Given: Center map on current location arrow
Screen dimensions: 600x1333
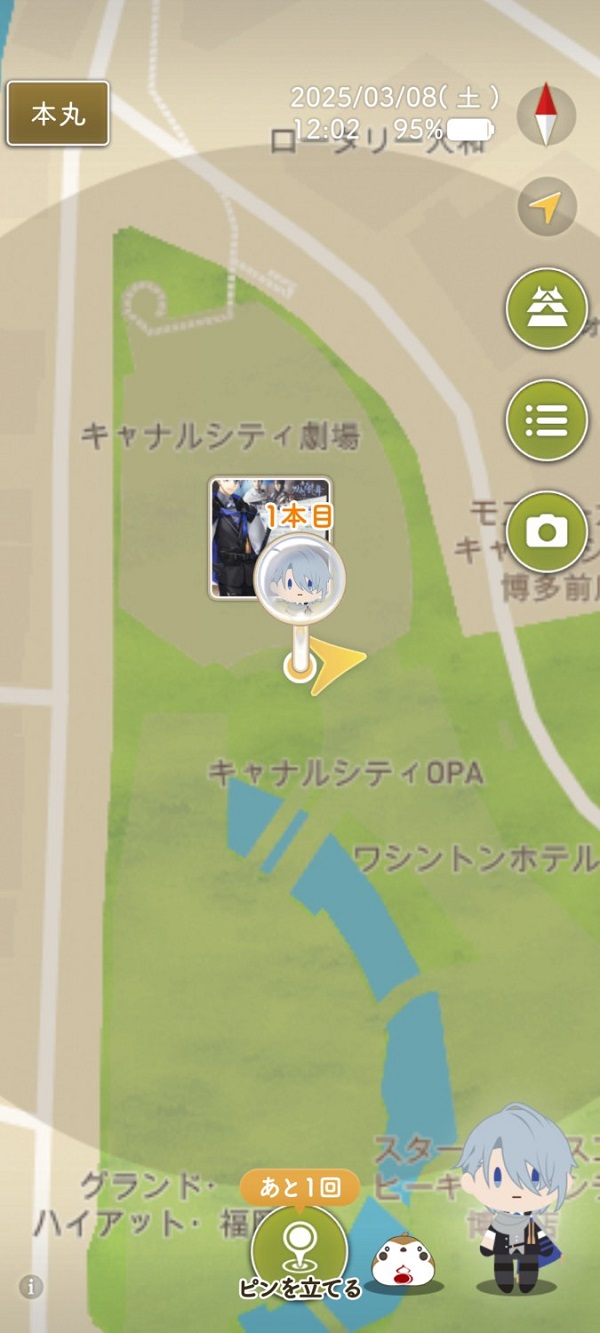Looking at the screenshot, I should coord(546,208).
